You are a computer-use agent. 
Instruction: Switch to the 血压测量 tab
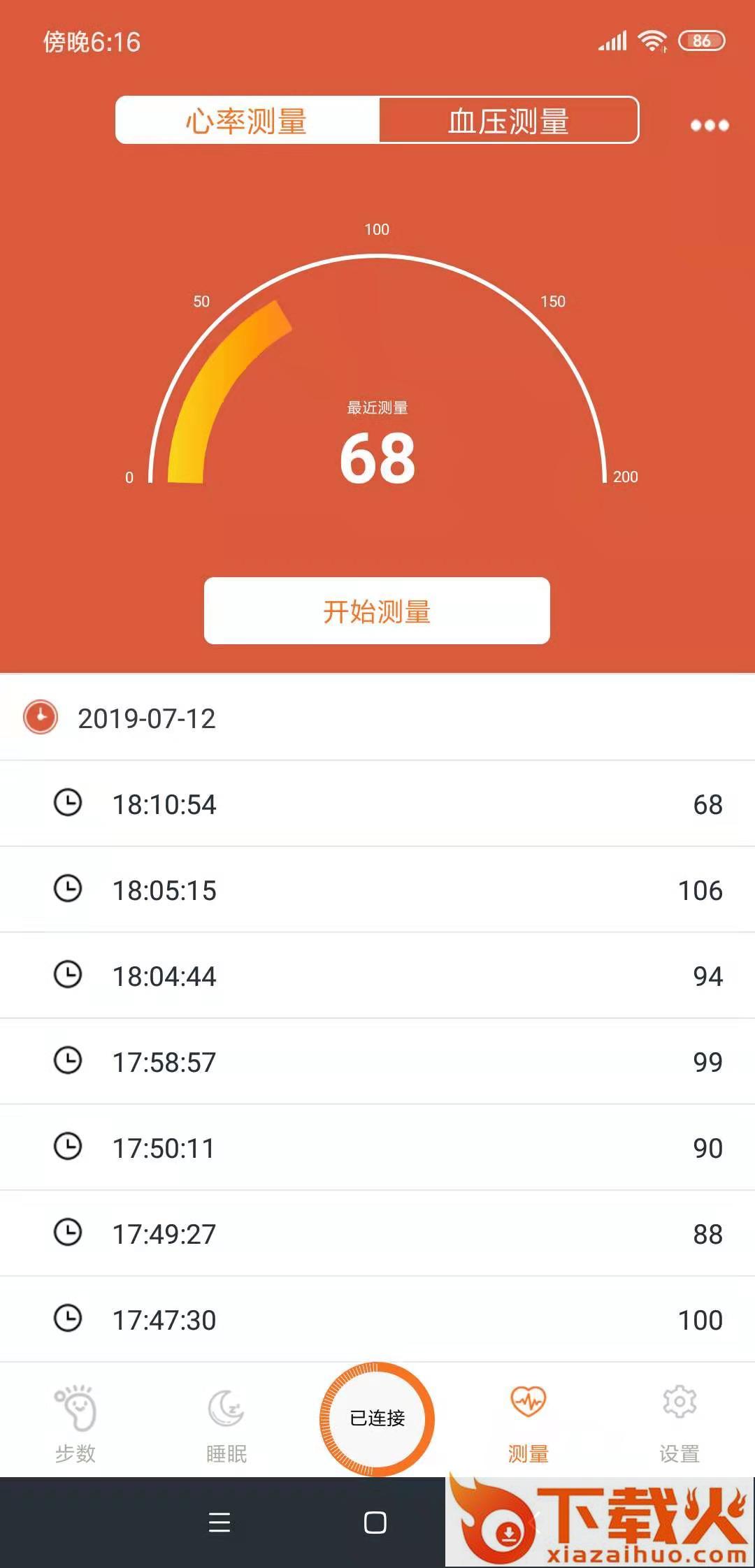click(508, 120)
